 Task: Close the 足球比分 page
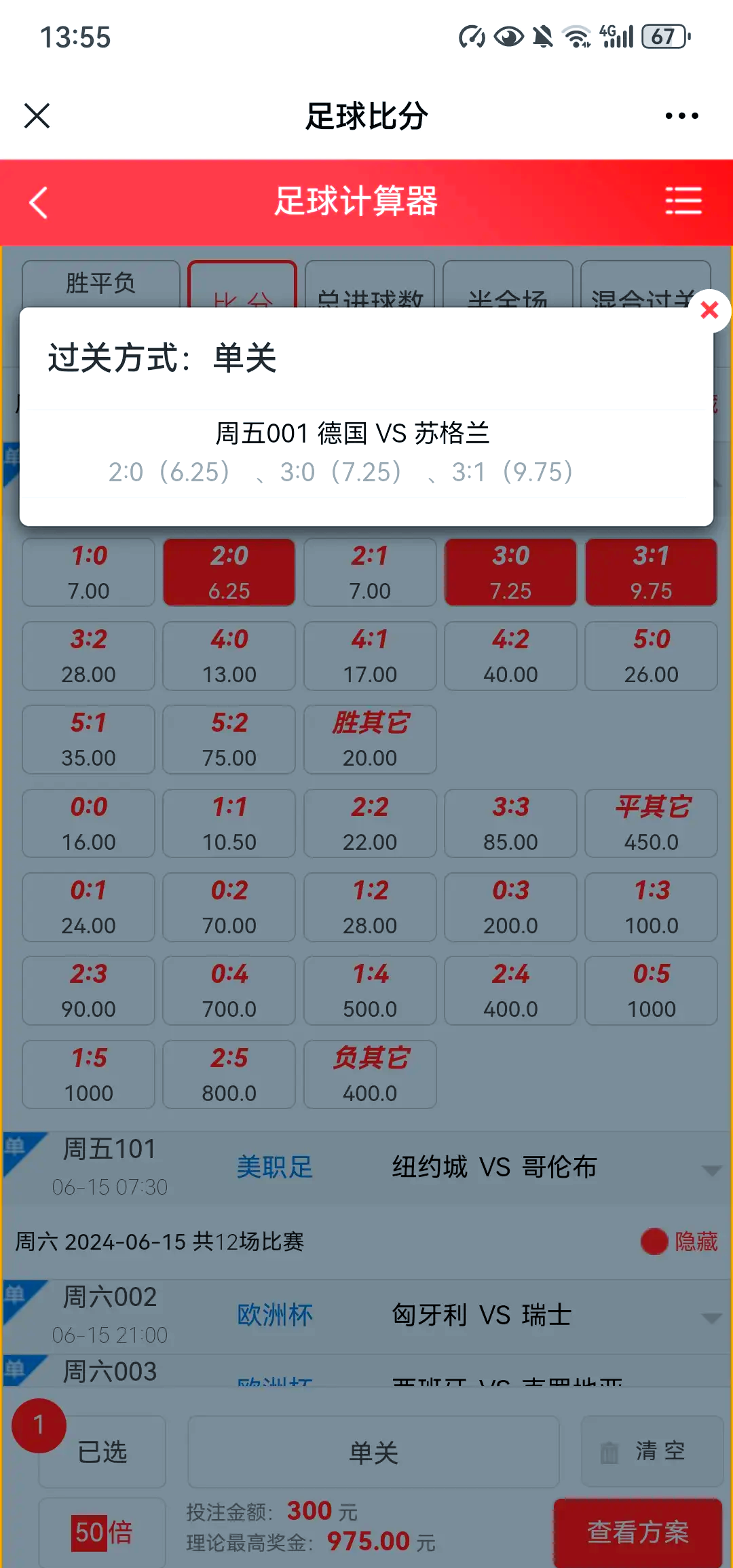click(x=37, y=115)
